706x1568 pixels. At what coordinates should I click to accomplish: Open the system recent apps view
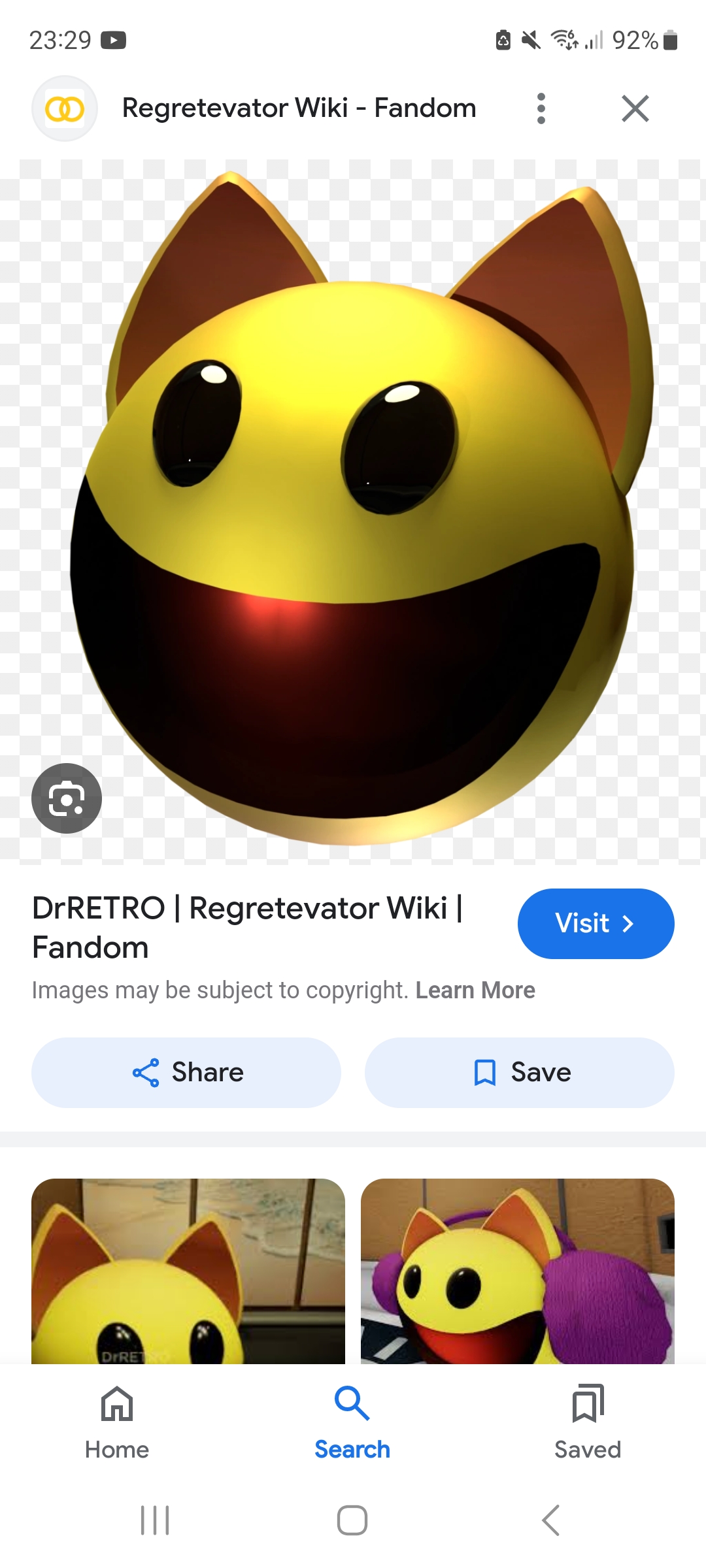[155, 1520]
